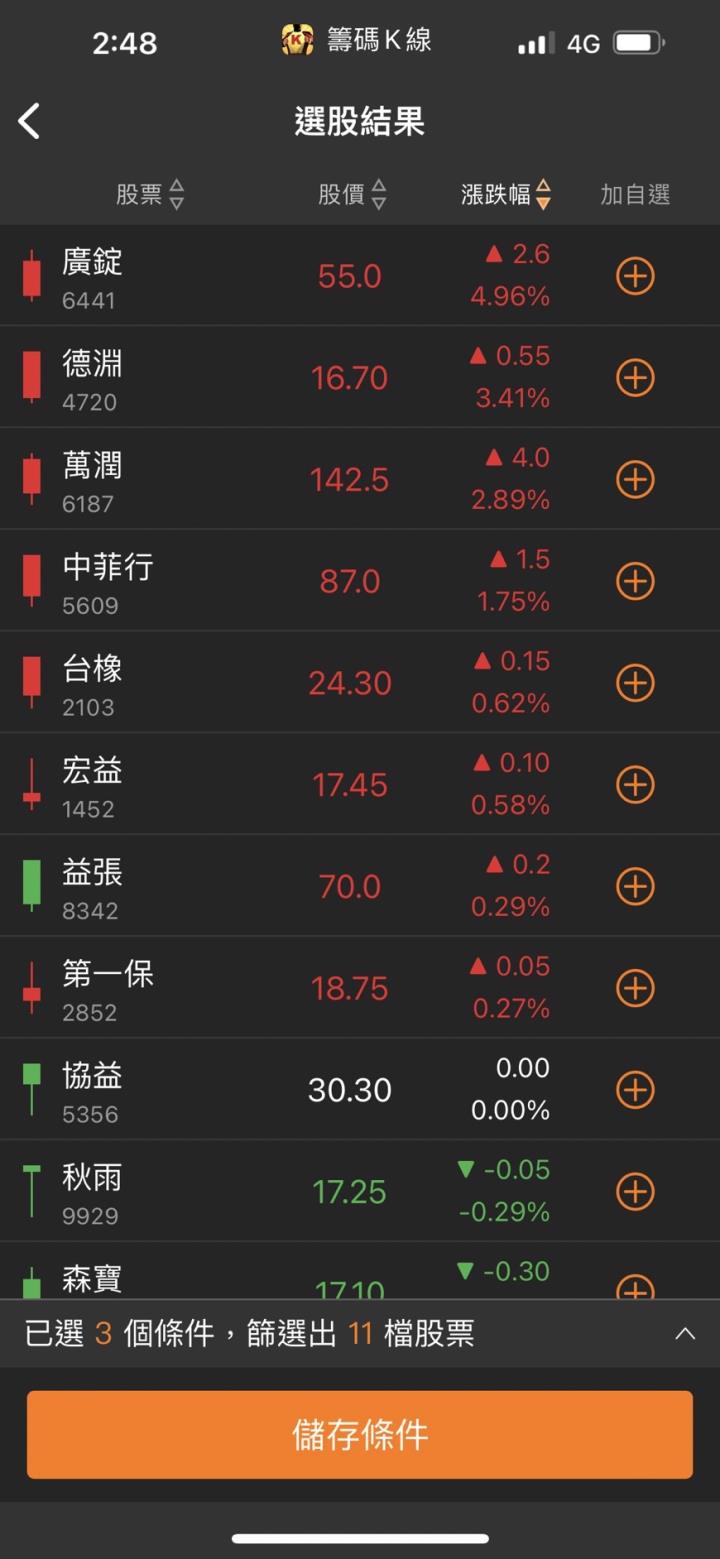This screenshot has height=1559, width=720.
Task: Add 台橡 via its orange plus icon
Action: click(x=634, y=683)
